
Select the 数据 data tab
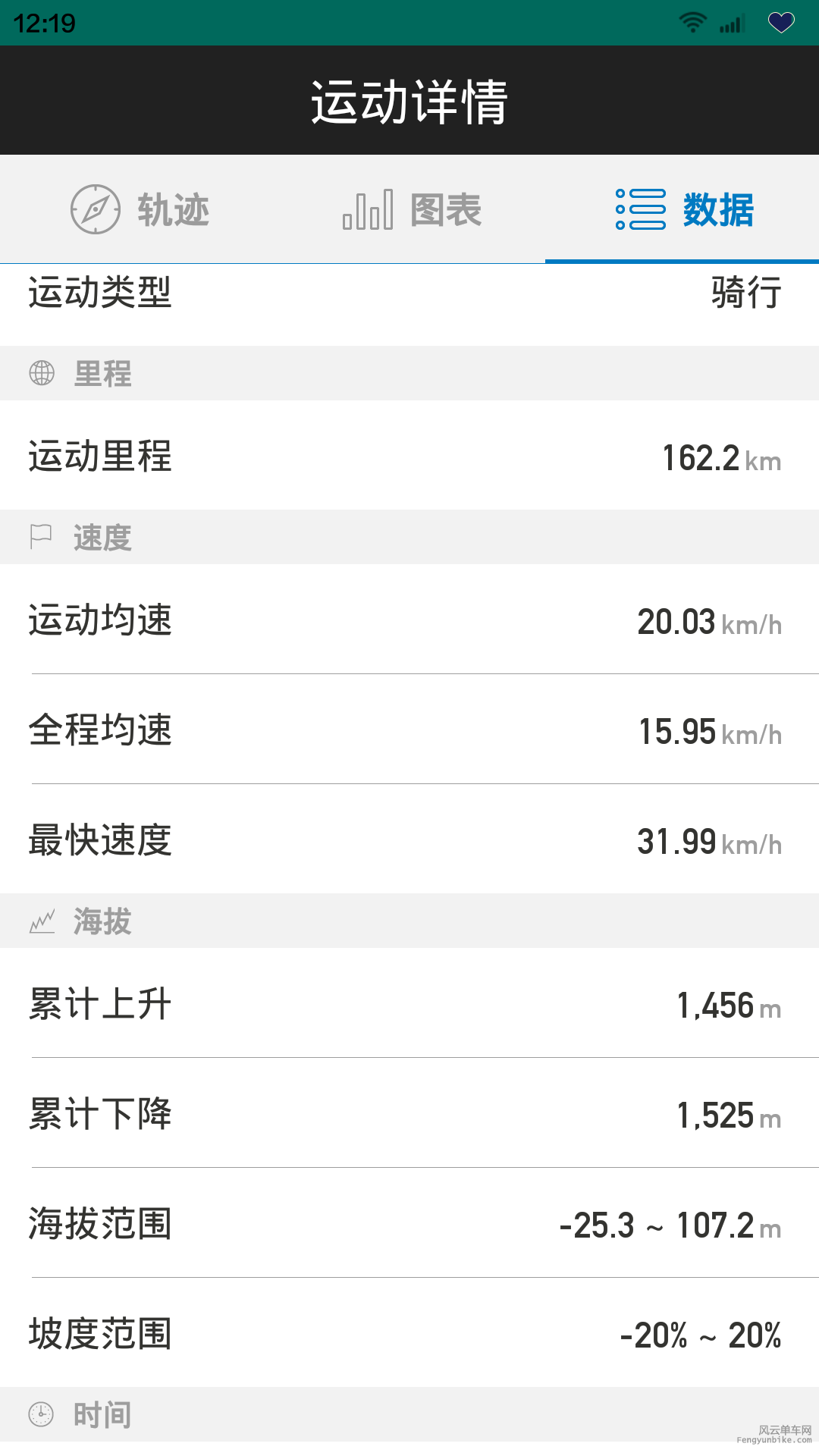click(x=684, y=209)
